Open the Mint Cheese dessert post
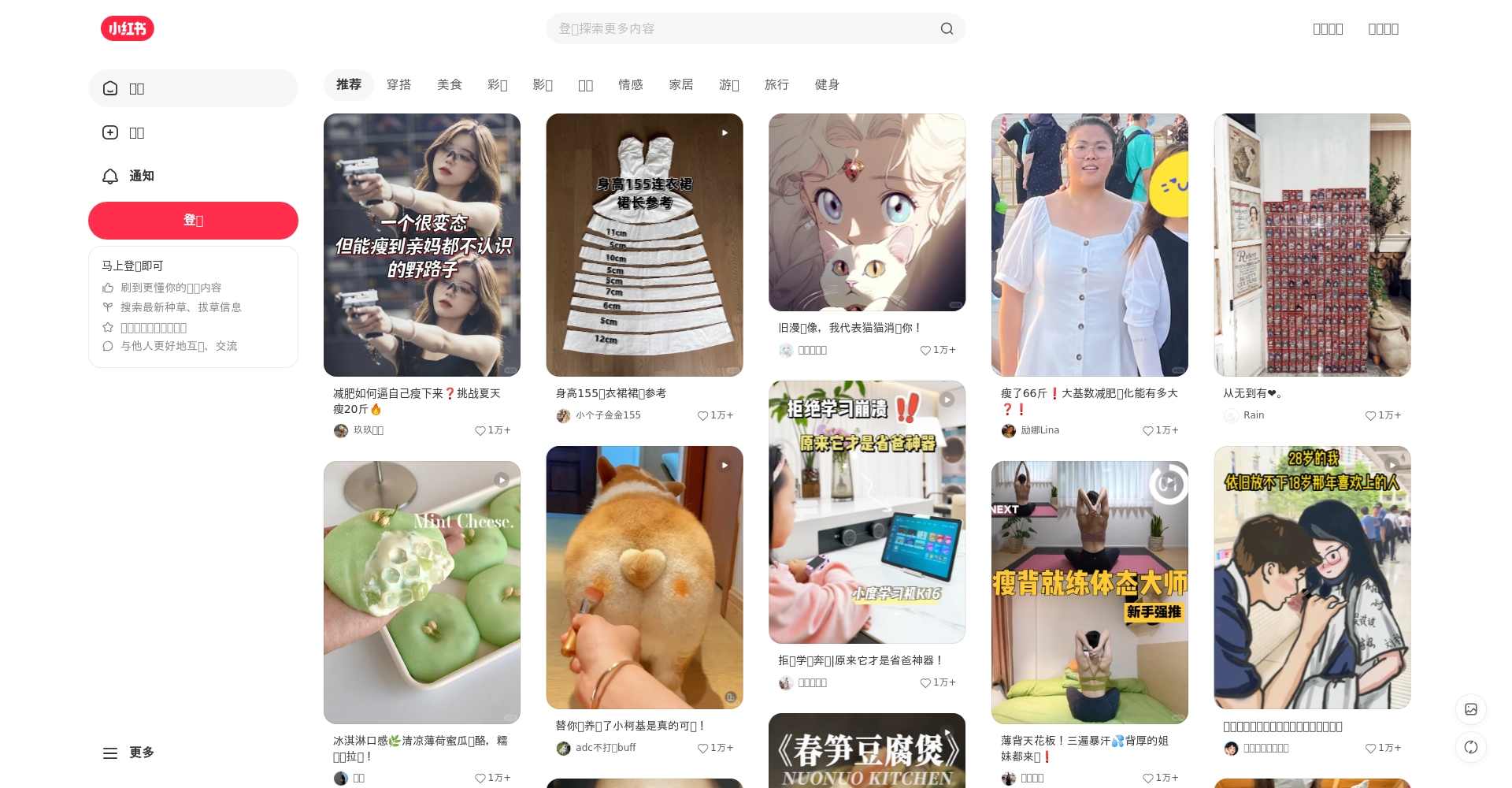Screen dimensions: 1512x788 tap(421, 592)
